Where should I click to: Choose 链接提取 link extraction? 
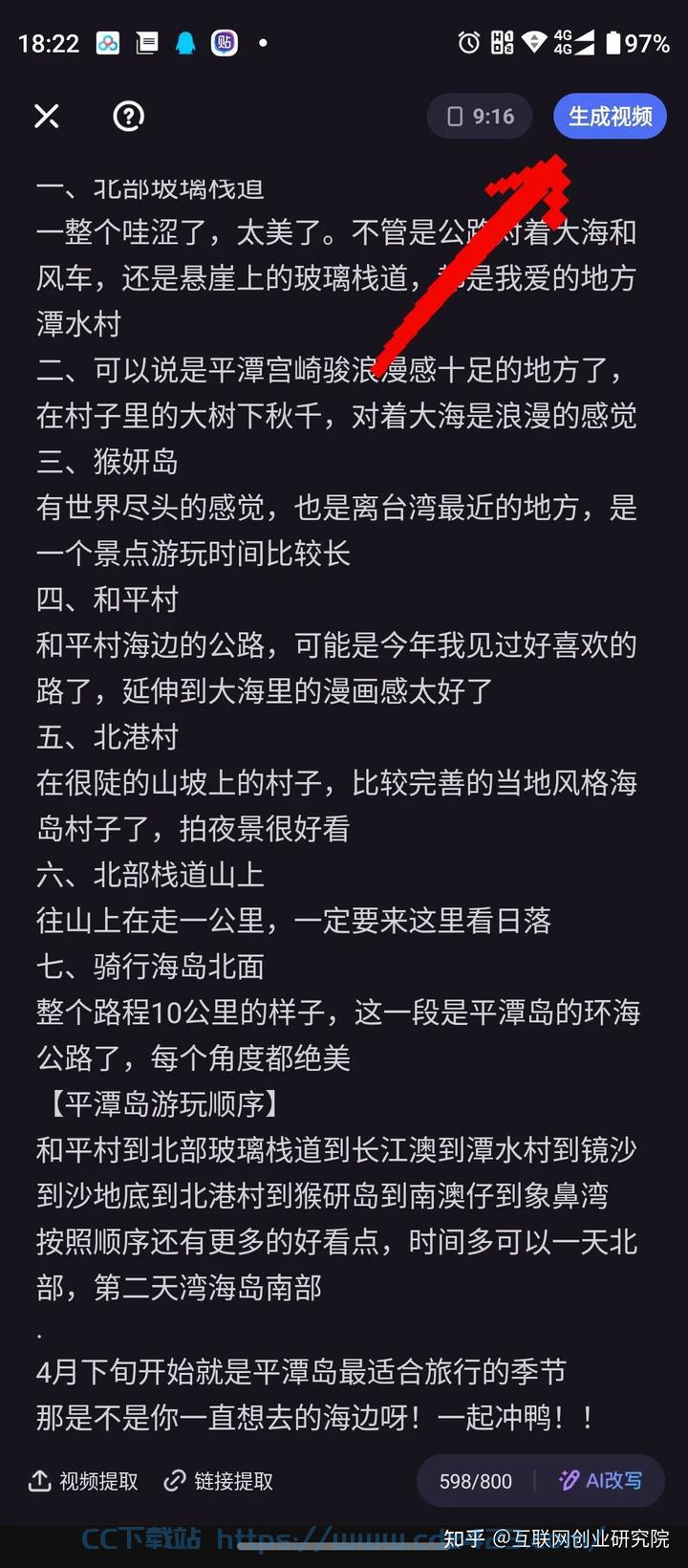(219, 1481)
